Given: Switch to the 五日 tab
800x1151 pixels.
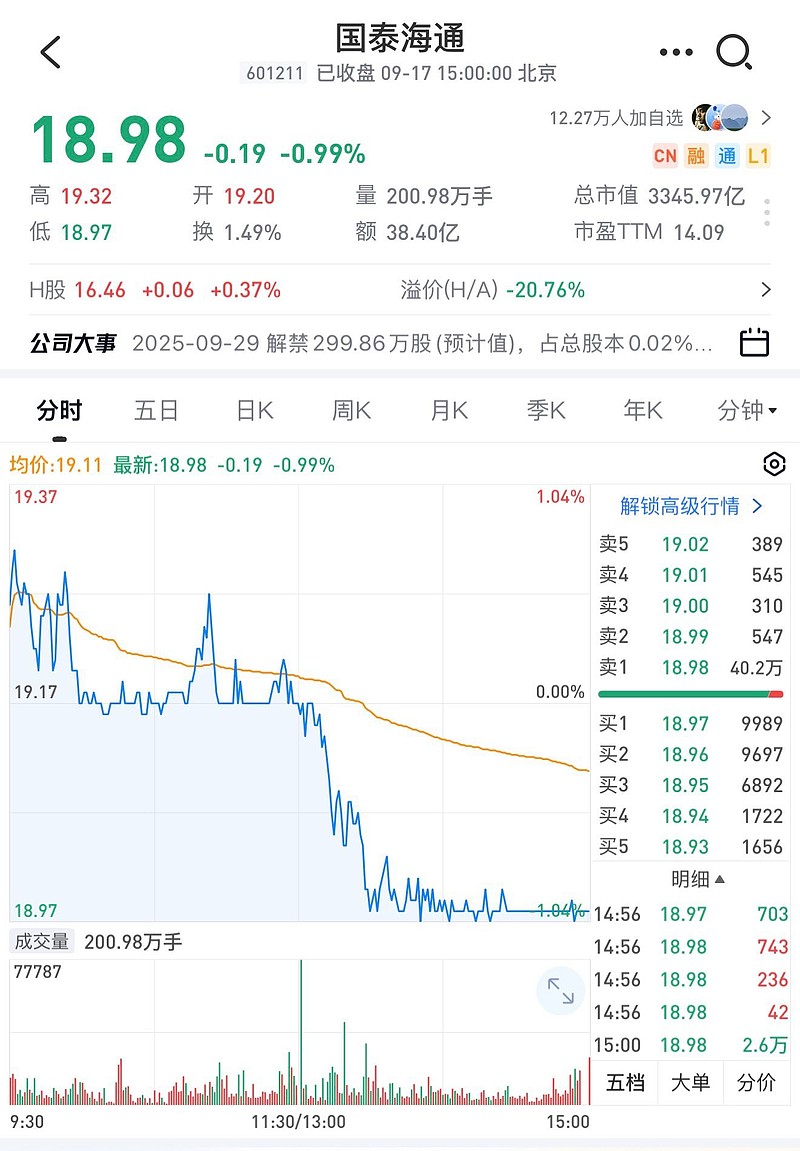Looking at the screenshot, I should 157,410.
